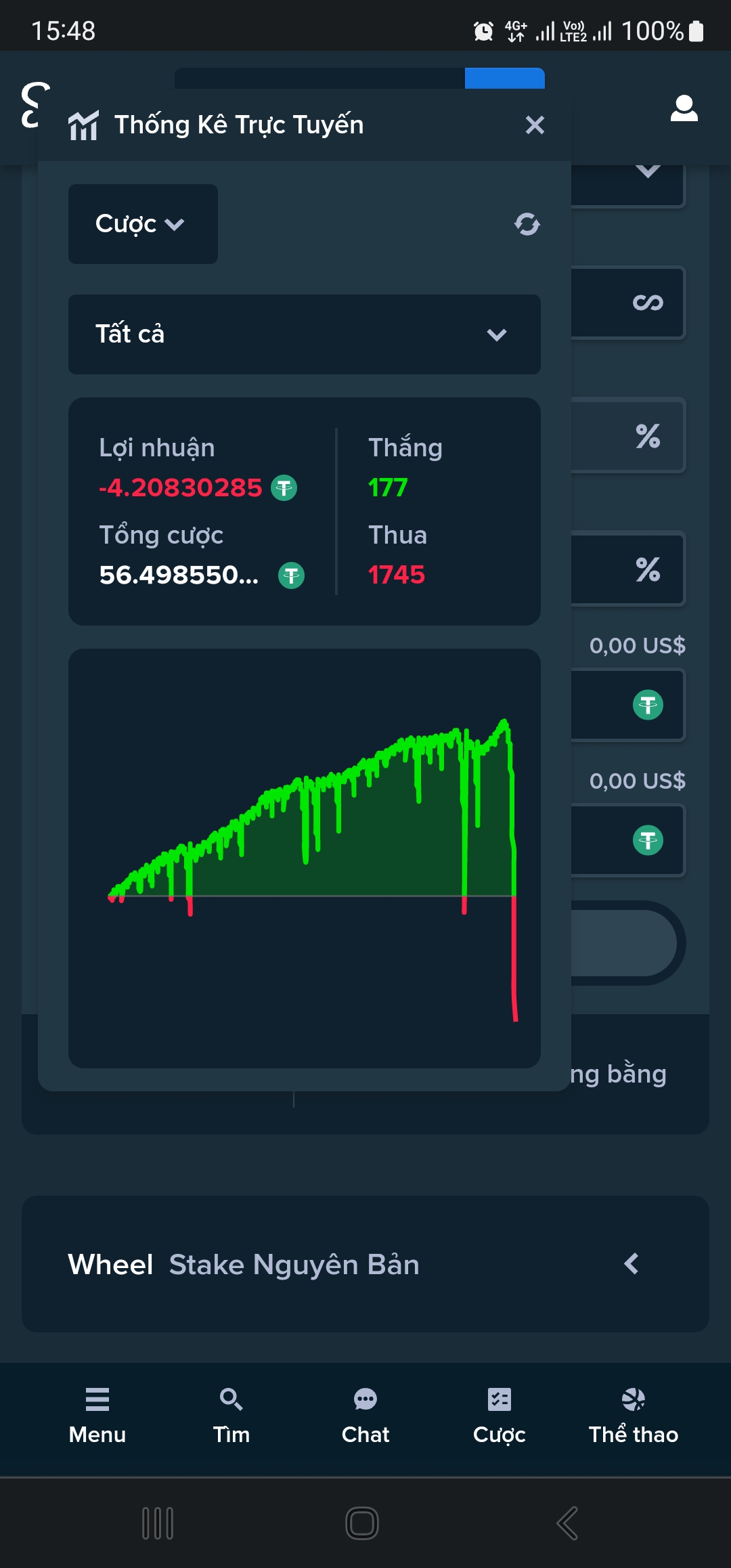The image size is (731, 1568).
Task: Open the Cược dropdown
Action: tap(142, 224)
